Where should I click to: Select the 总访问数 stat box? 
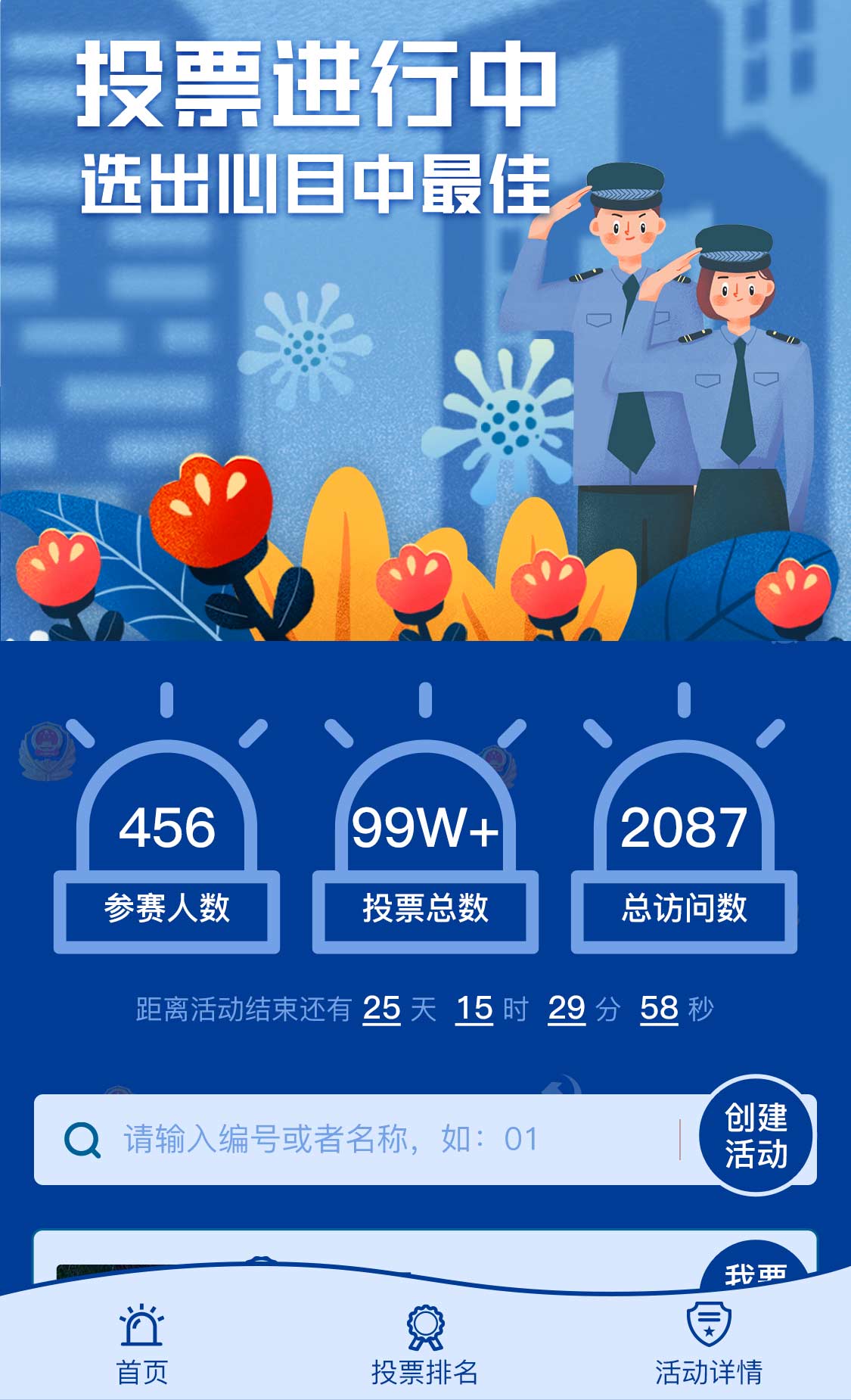[683, 912]
